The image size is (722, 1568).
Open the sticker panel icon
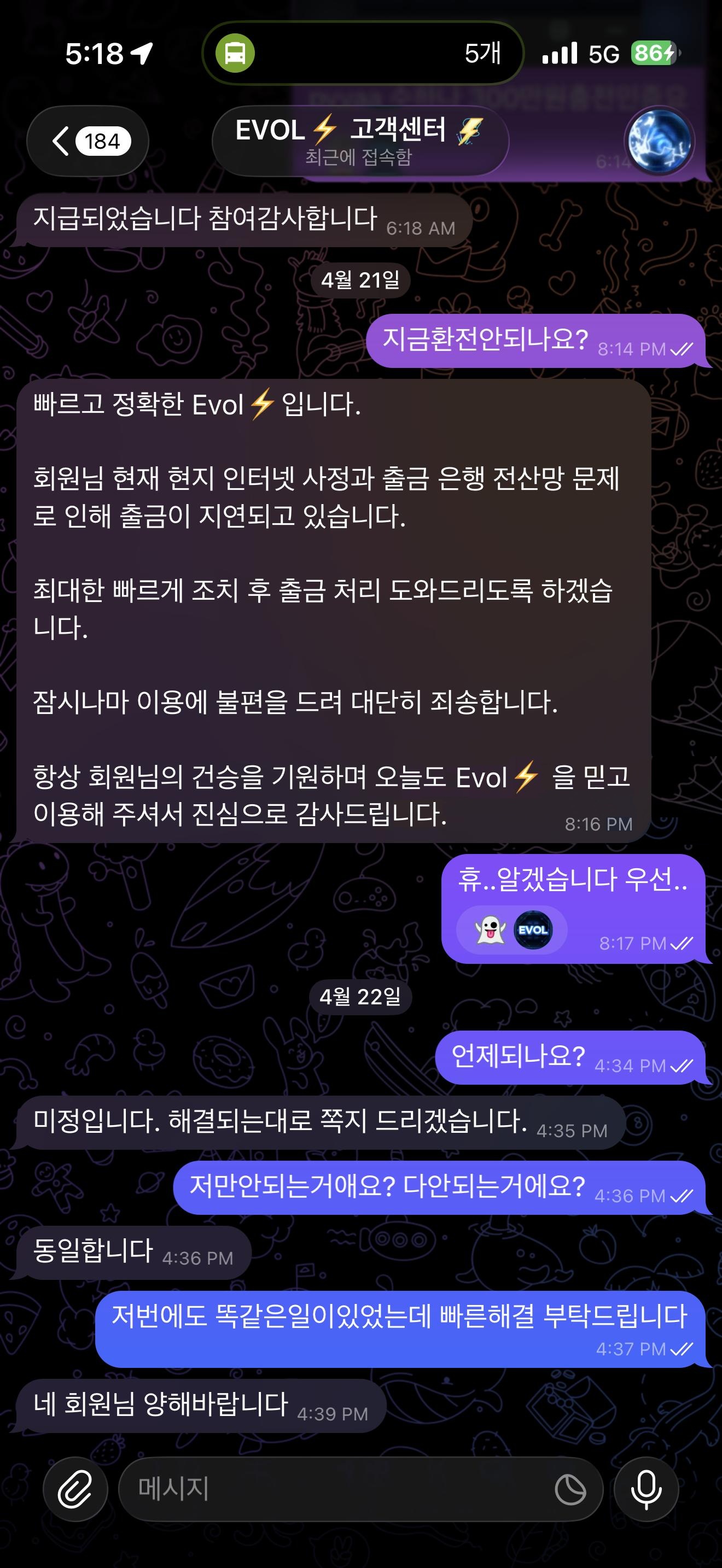570,1490
